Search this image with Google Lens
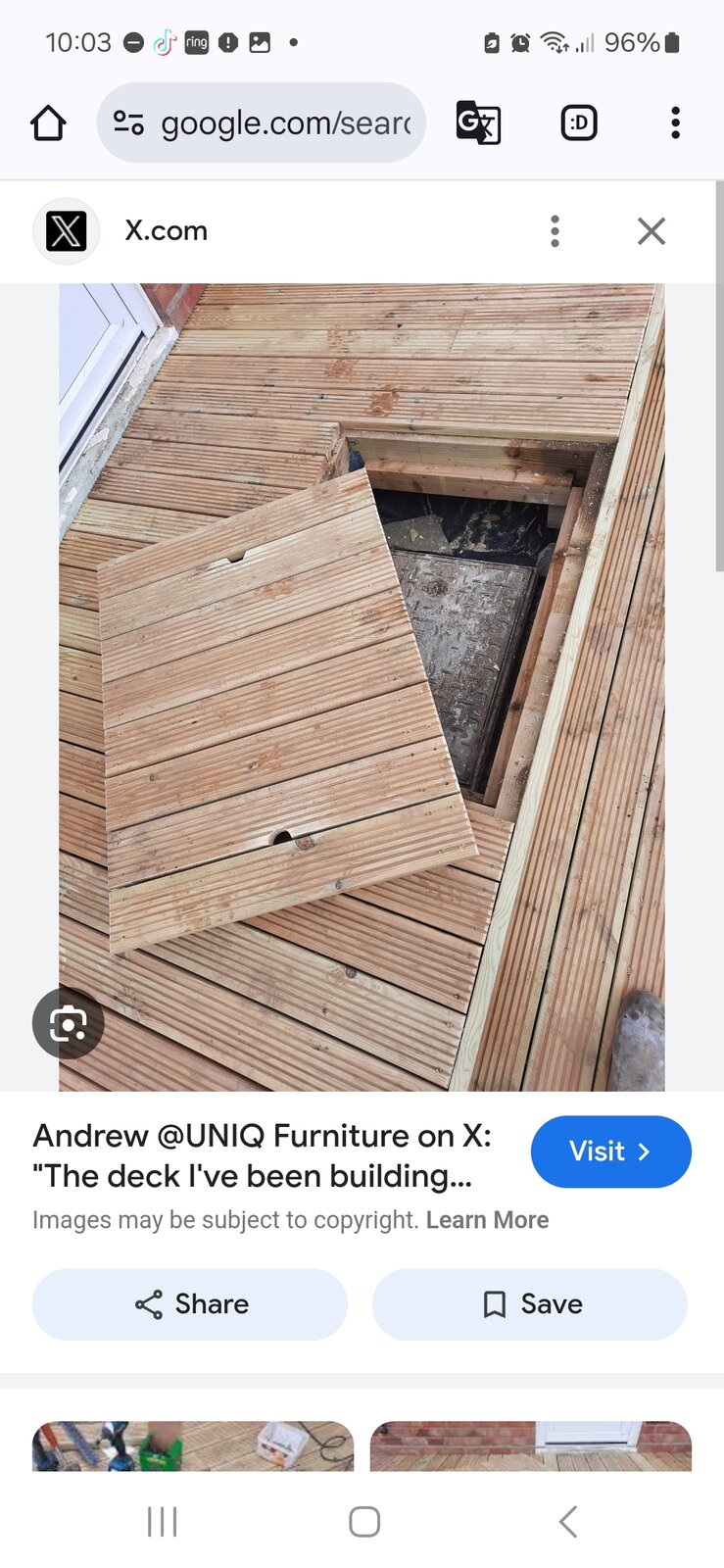 [68, 1024]
